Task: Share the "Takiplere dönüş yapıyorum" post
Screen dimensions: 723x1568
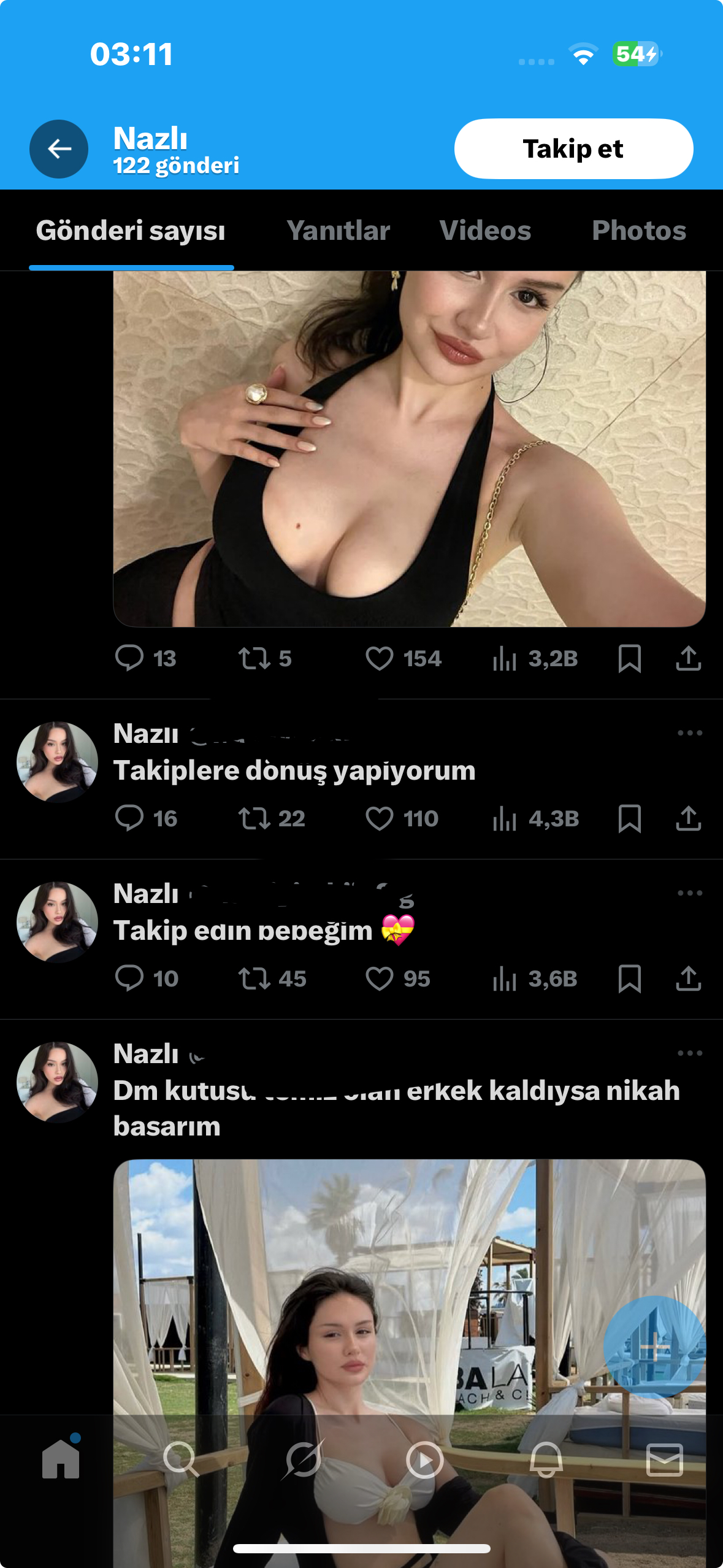Action: pos(688,819)
